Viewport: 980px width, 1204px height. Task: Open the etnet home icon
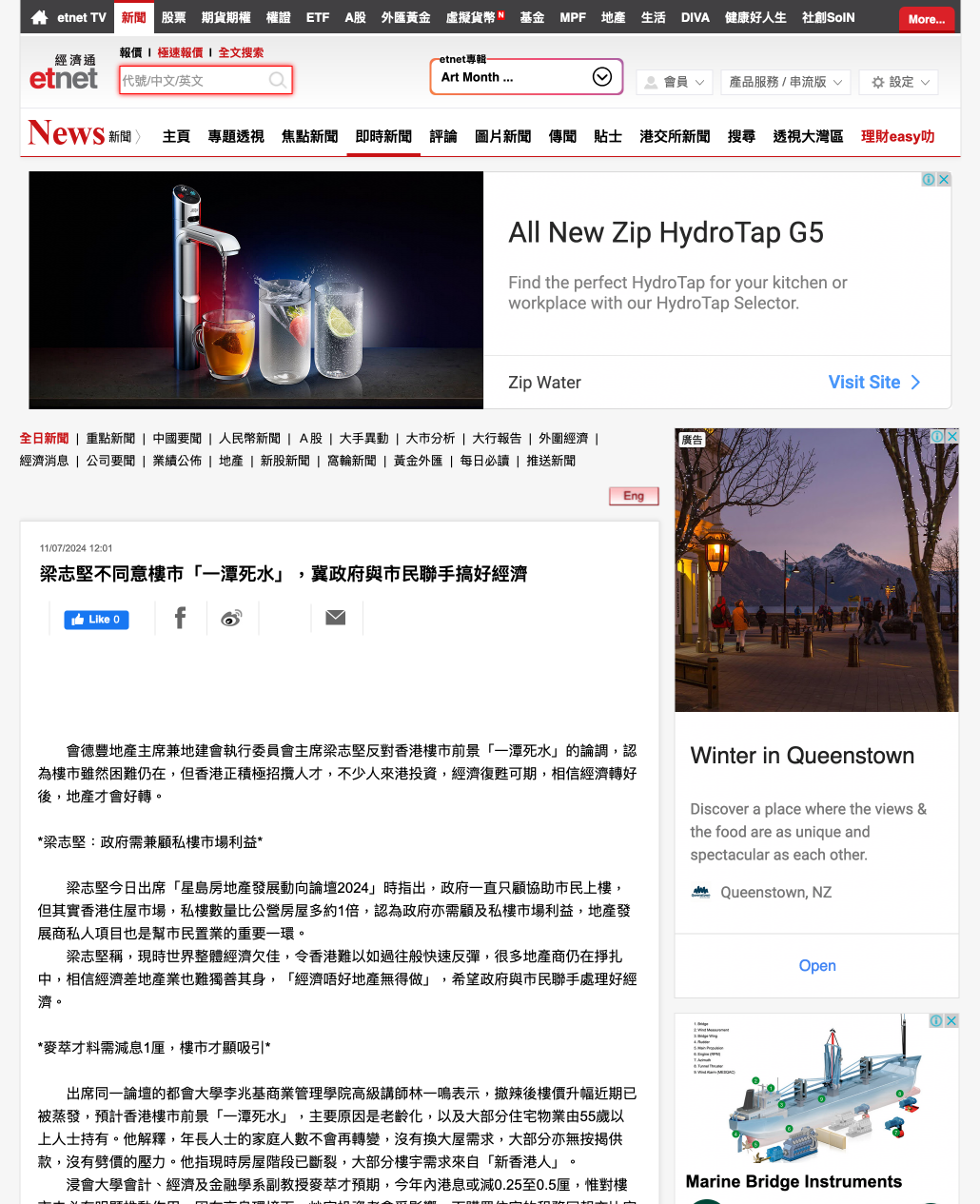coord(39,17)
